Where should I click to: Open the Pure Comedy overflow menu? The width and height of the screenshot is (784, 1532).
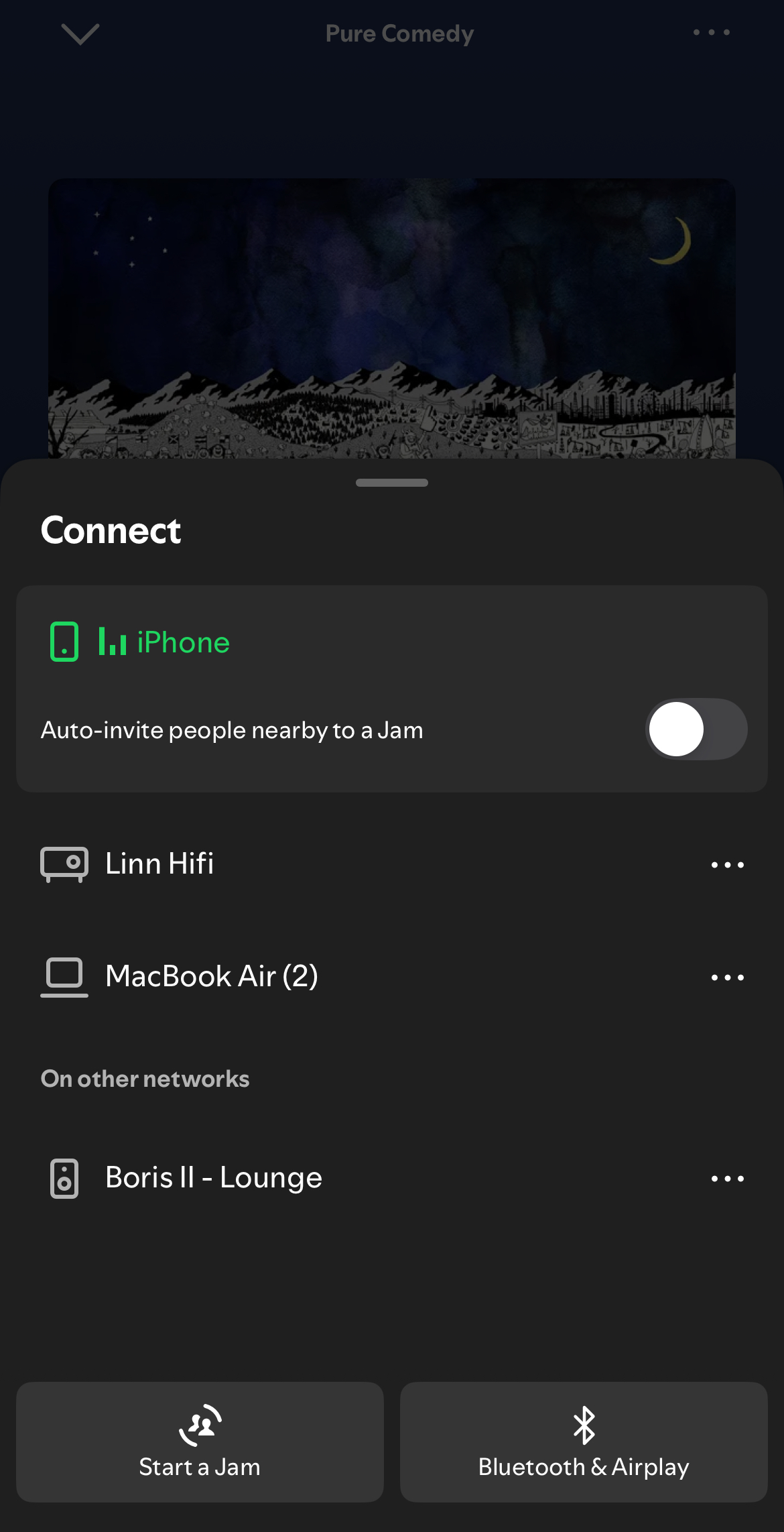[711, 32]
